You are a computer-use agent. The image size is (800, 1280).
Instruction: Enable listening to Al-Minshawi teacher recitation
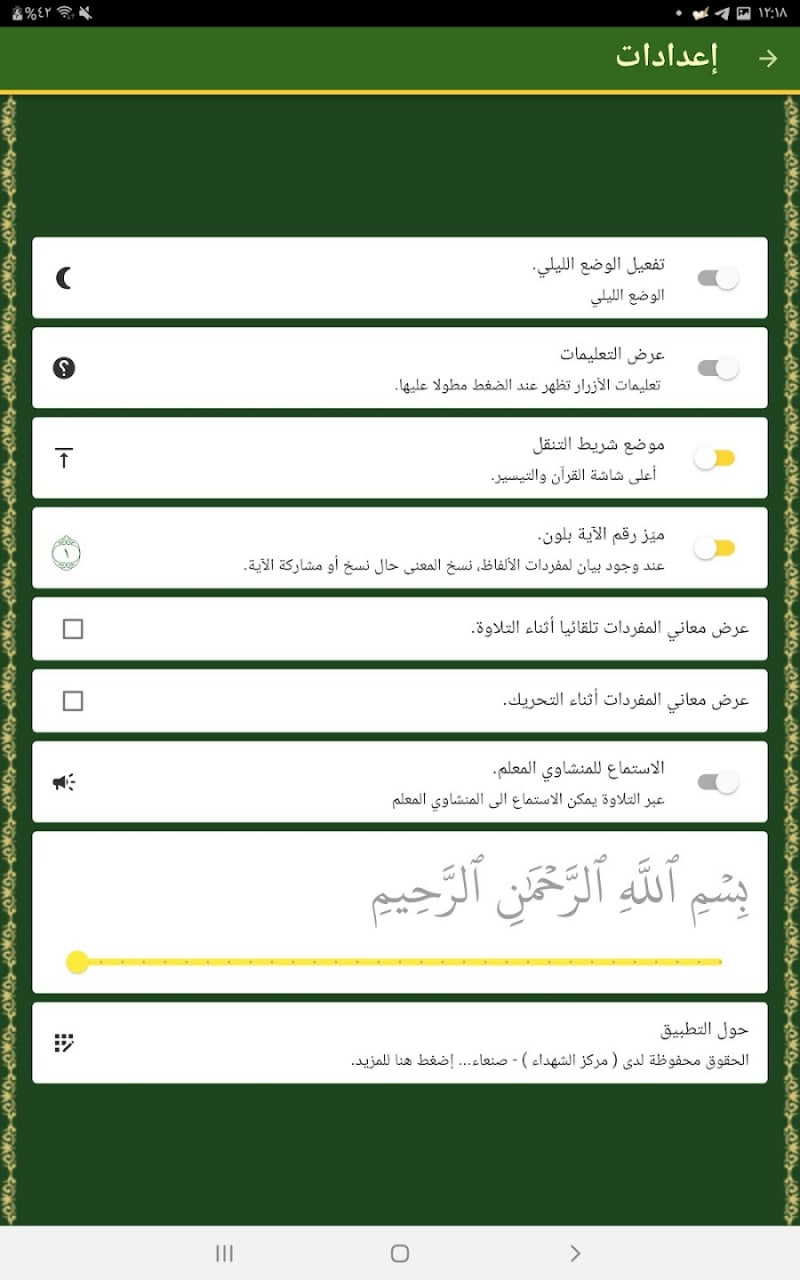pyautogui.click(x=718, y=782)
